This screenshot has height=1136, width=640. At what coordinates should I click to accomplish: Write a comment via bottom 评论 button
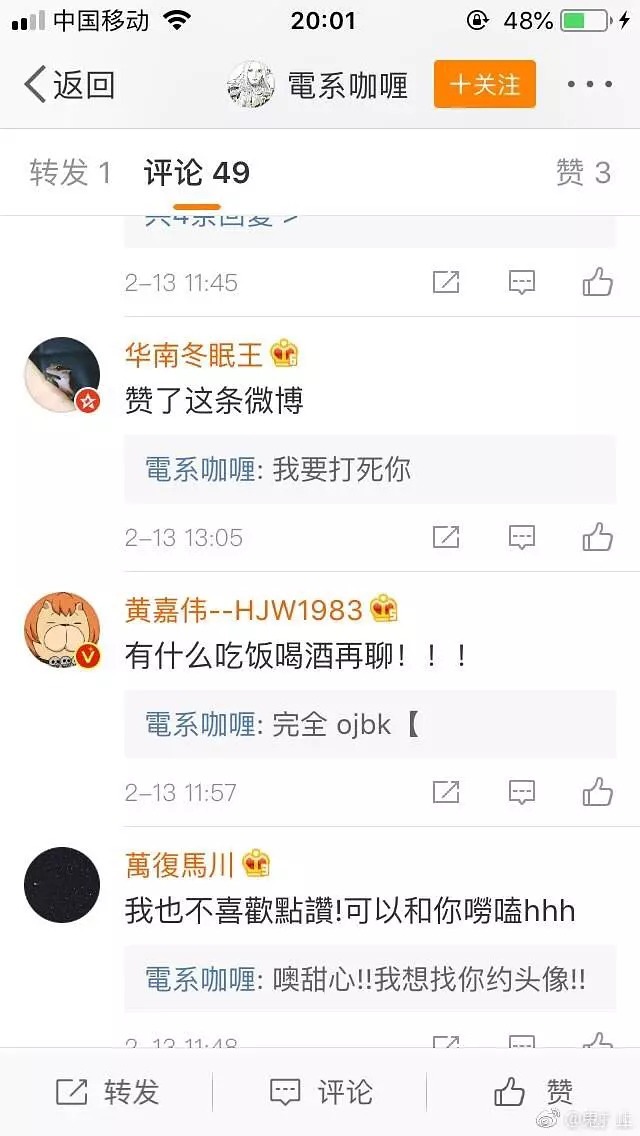pos(321,1092)
